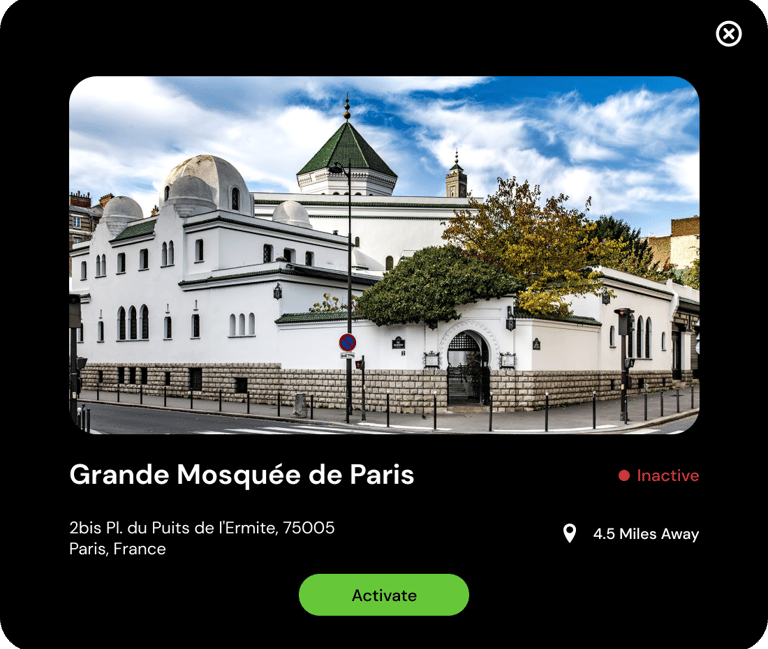Tap the green Activate button

click(384, 595)
